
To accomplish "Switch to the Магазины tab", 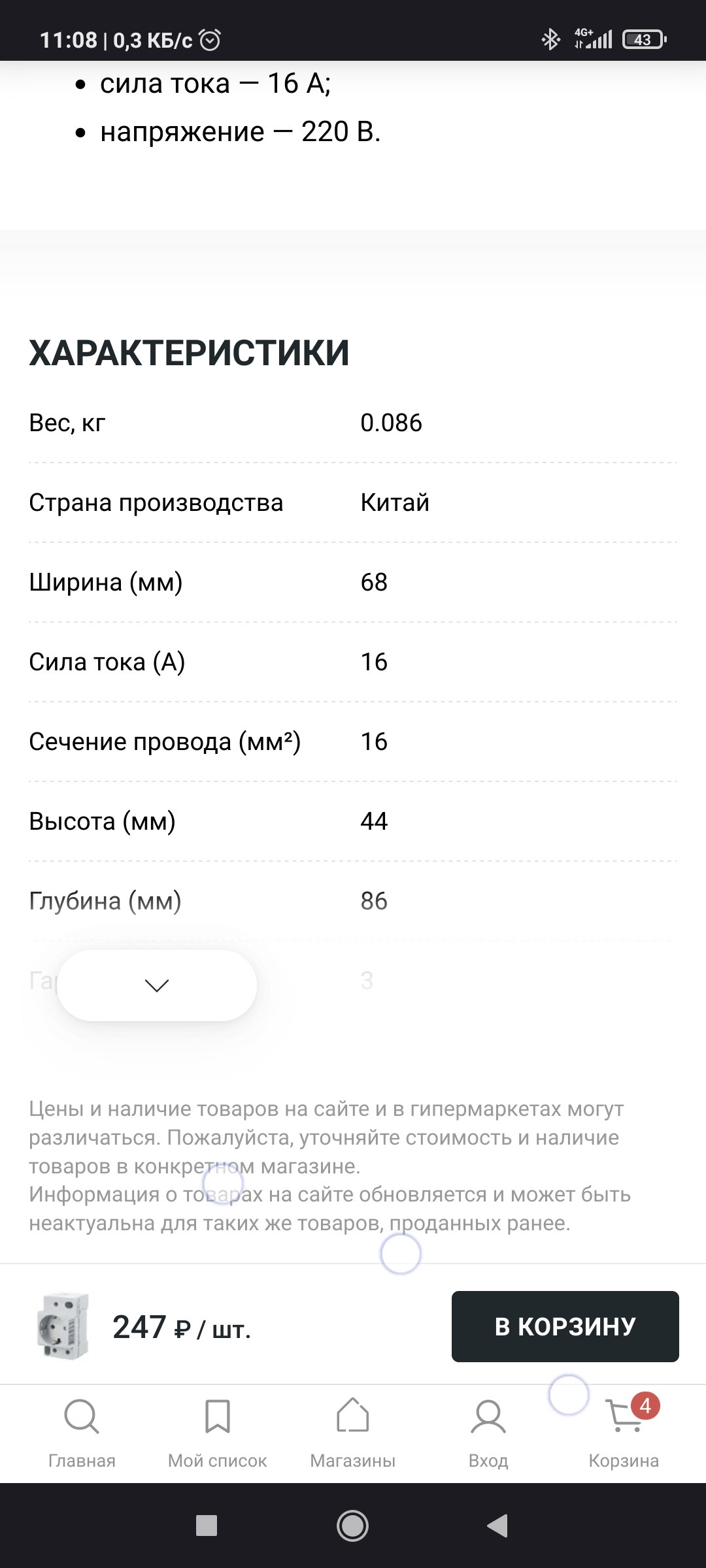I will (353, 1432).
